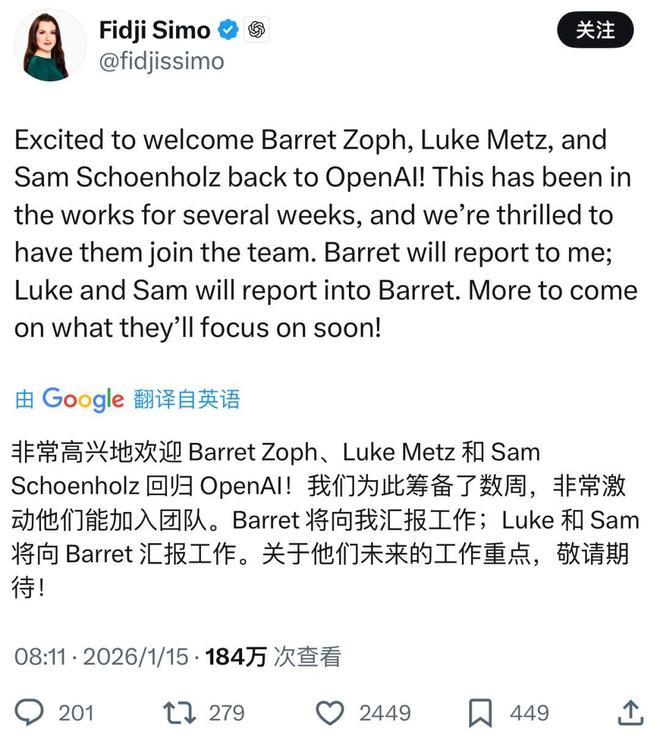Repost this tweet
This screenshot has width=660, height=744.
click(180, 712)
